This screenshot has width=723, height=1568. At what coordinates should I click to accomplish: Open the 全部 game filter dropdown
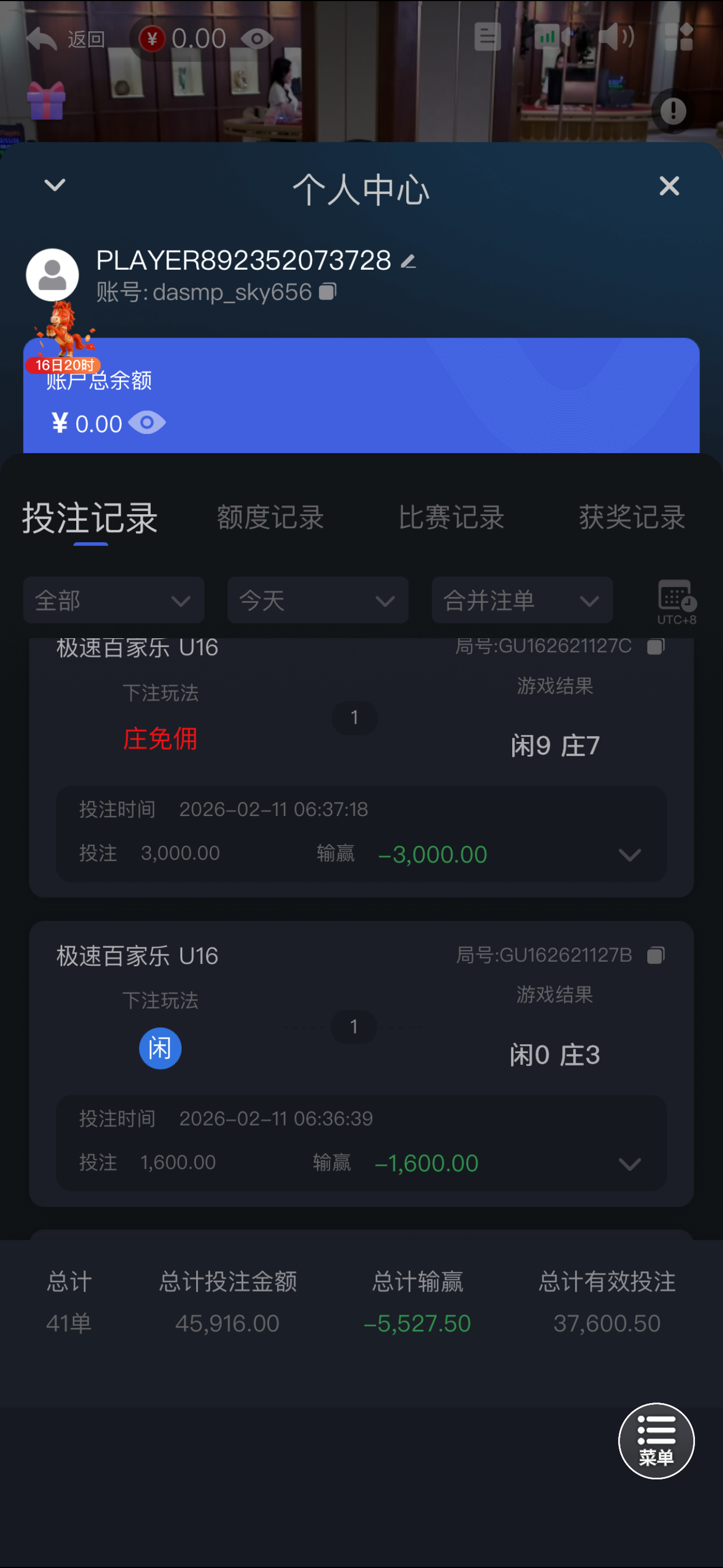click(x=113, y=601)
